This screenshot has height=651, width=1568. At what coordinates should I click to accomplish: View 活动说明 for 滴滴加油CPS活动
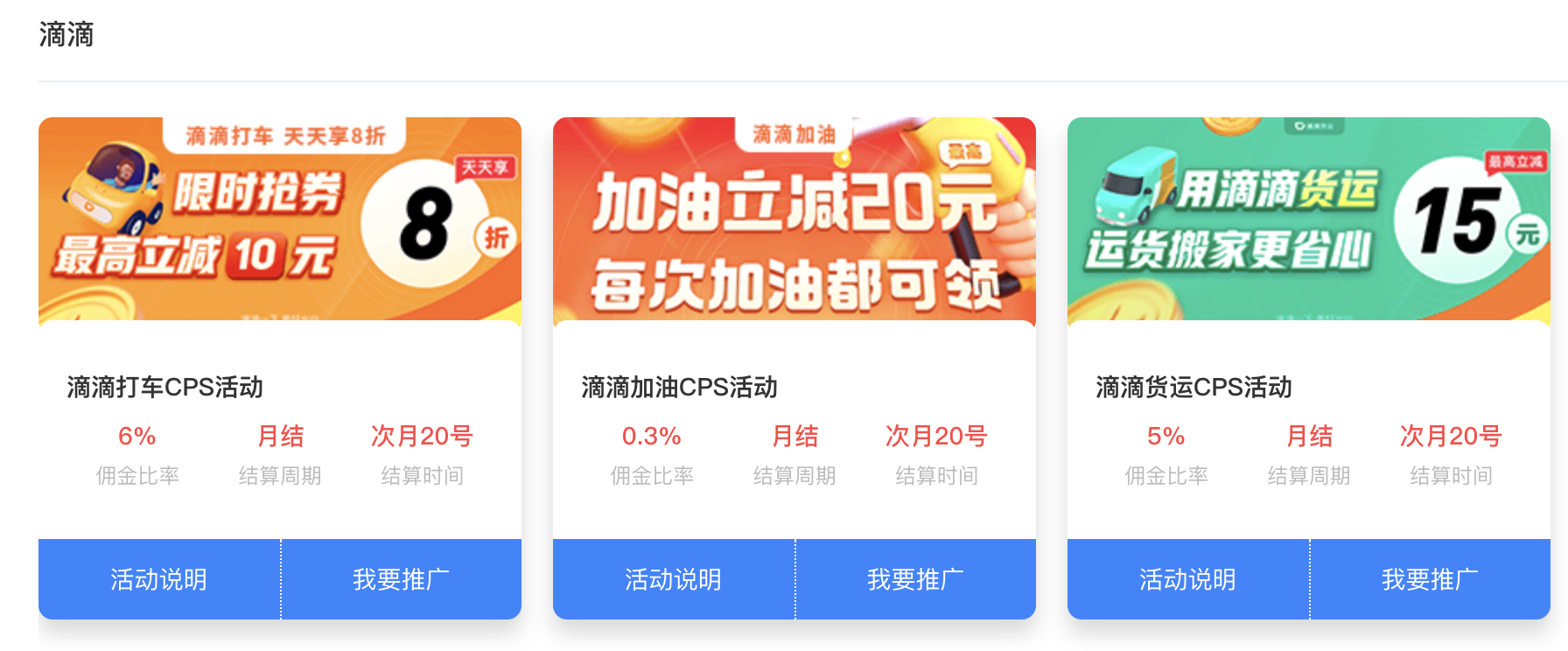pos(674,579)
